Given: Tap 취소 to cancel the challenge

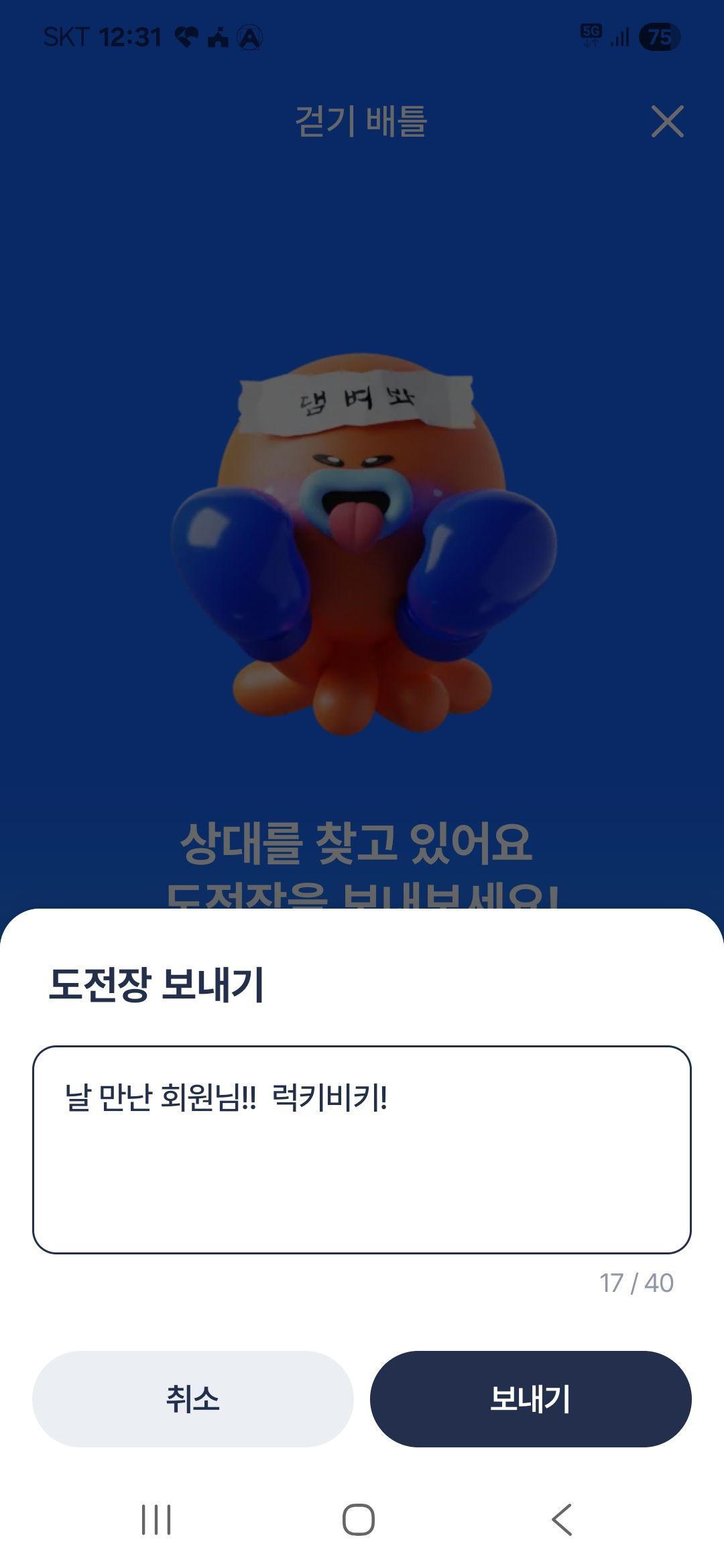Looking at the screenshot, I should pos(193,1399).
